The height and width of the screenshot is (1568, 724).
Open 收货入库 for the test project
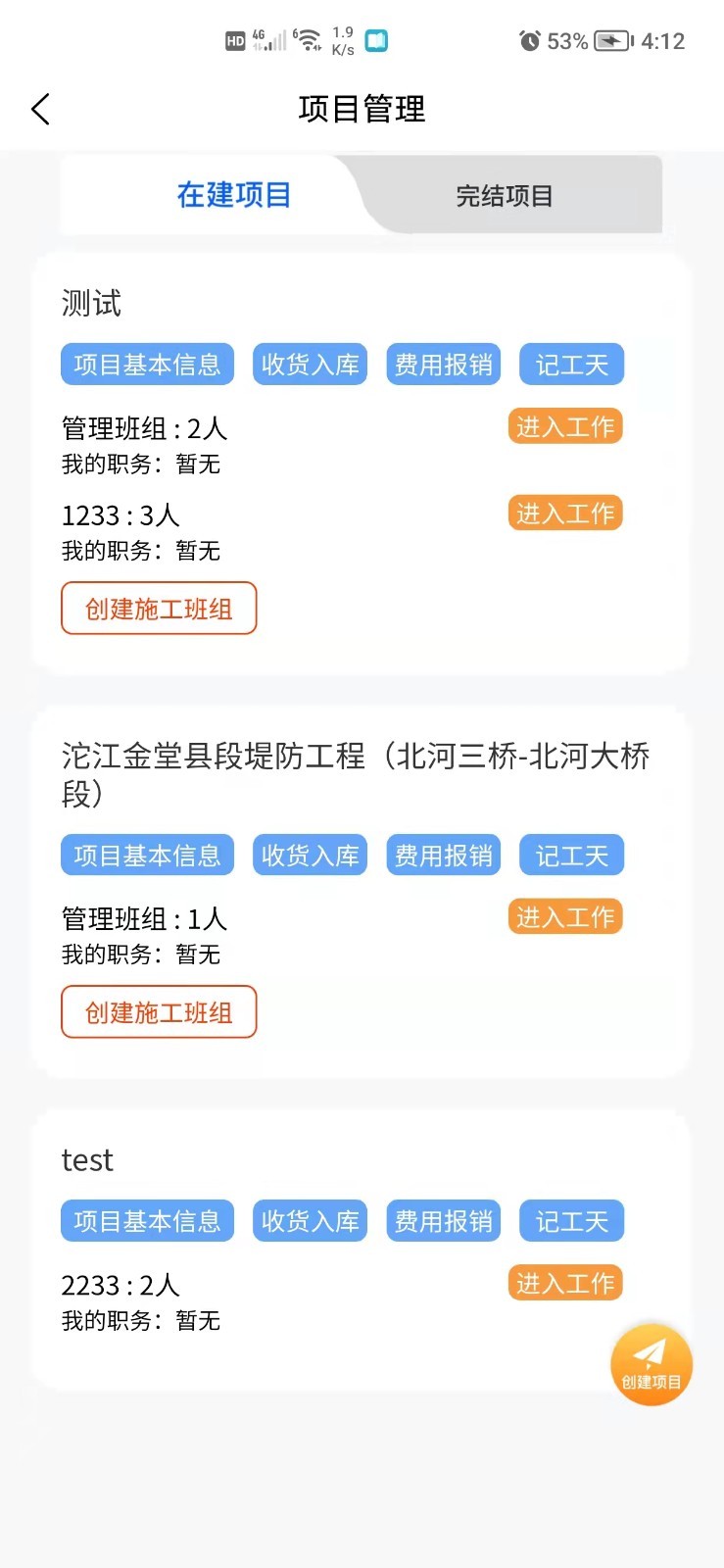[309, 1220]
